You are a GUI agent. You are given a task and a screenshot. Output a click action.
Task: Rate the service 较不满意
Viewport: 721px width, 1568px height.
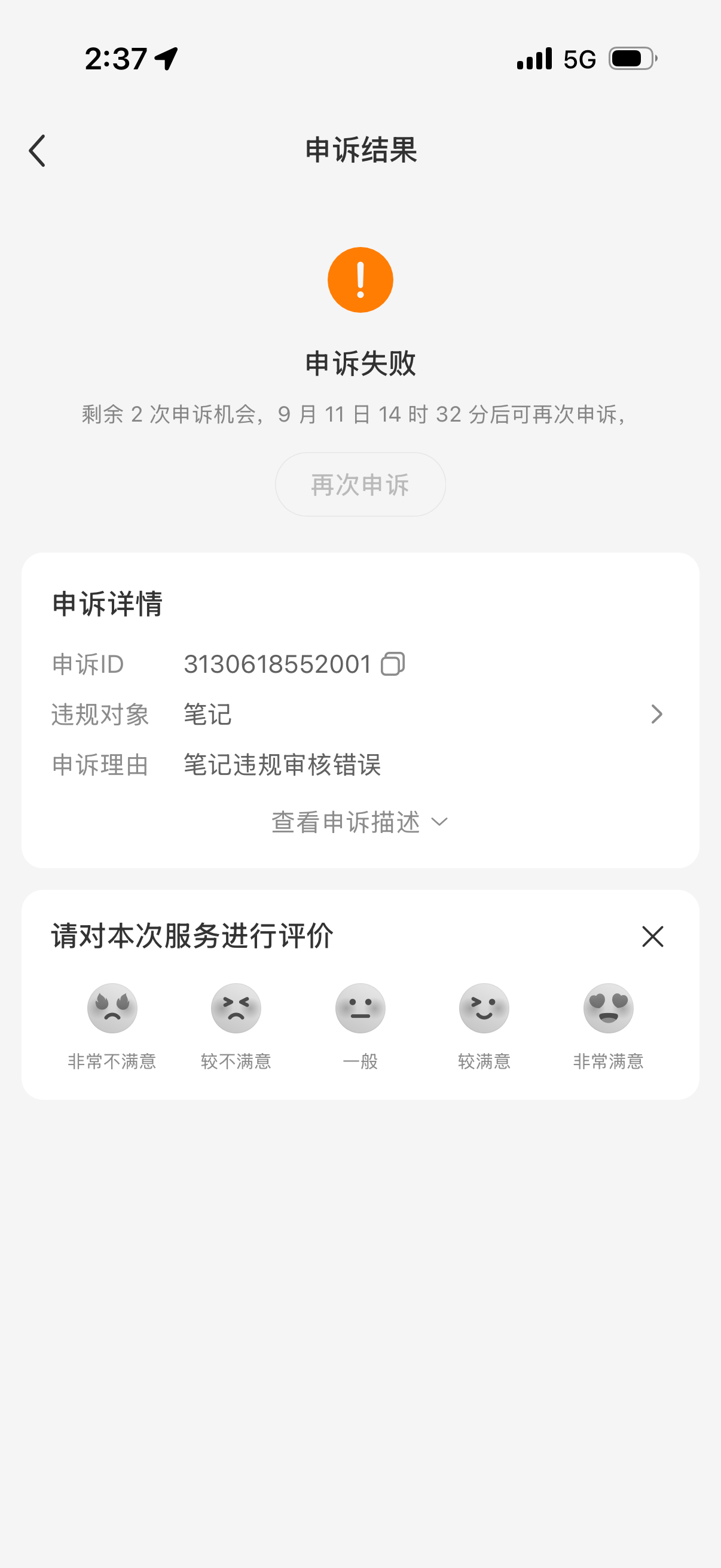(x=236, y=1026)
